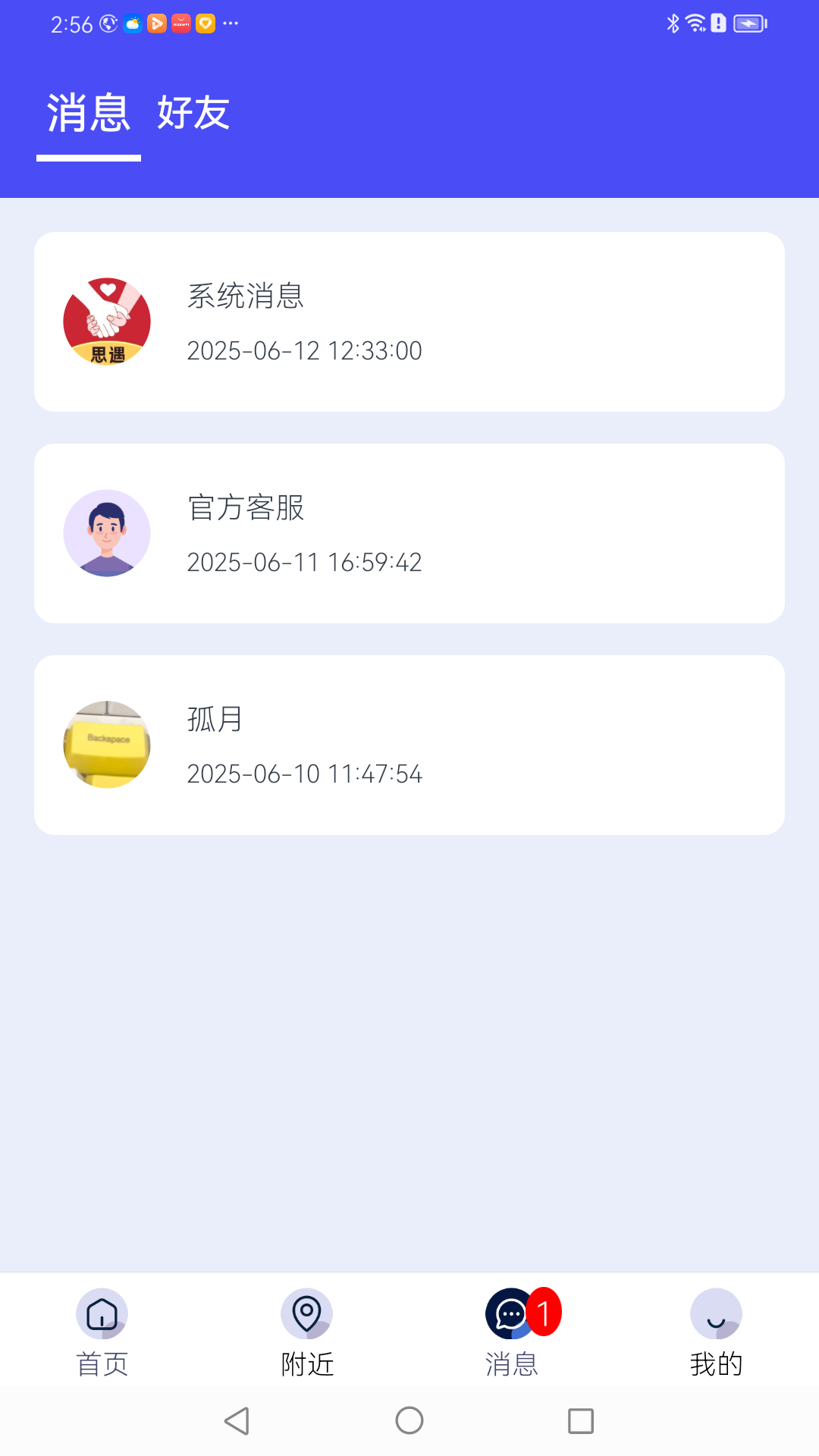The image size is (819, 1456).
Task: Tap the timestamp under 系统消息
Action: 305,351
